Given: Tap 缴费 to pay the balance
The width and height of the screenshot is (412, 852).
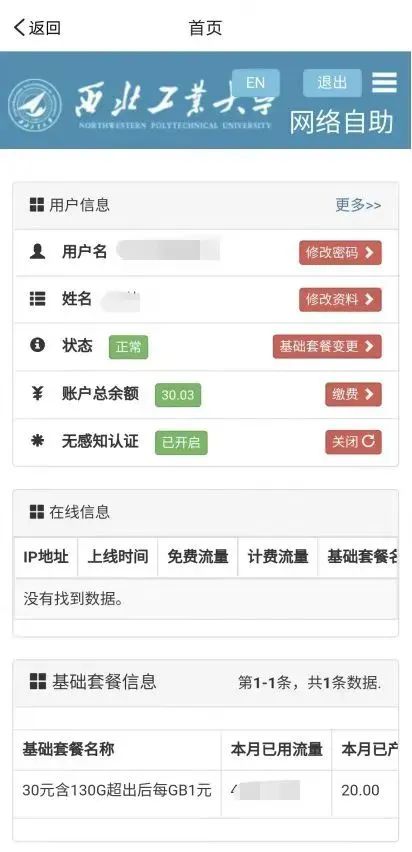Looking at the screenshot, I should coord(353,394).
